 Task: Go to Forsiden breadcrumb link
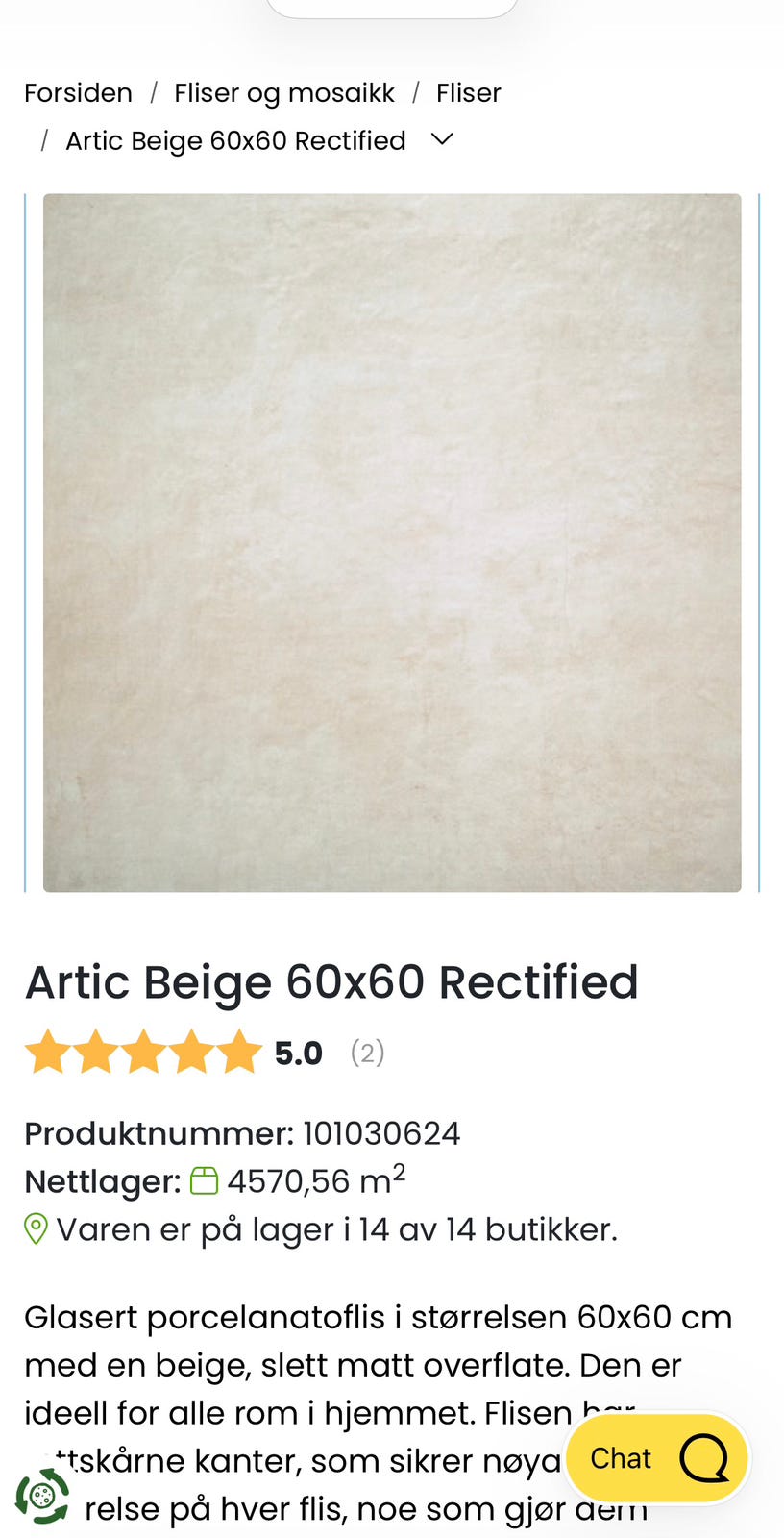tap(79, 93)
